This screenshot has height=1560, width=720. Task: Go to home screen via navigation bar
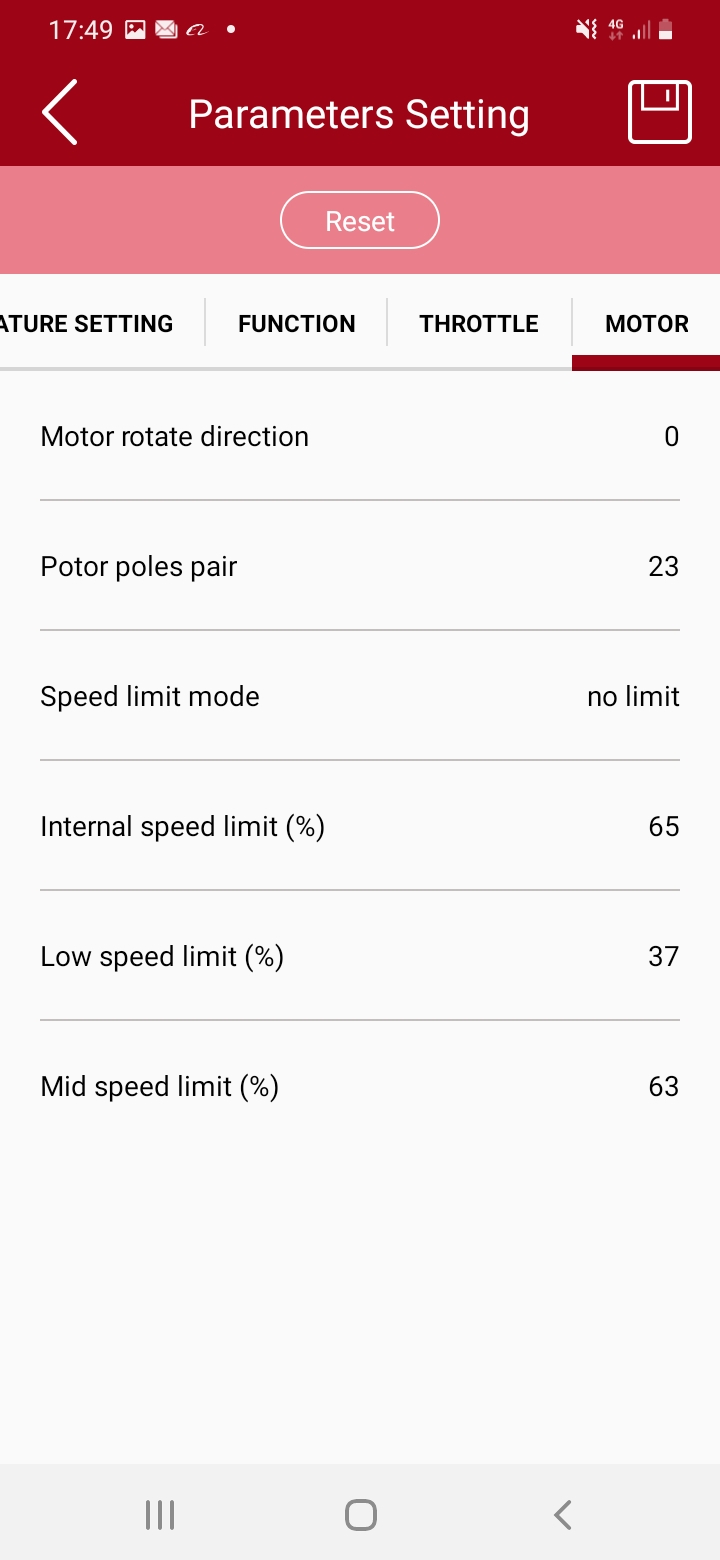coord(360,1515)
